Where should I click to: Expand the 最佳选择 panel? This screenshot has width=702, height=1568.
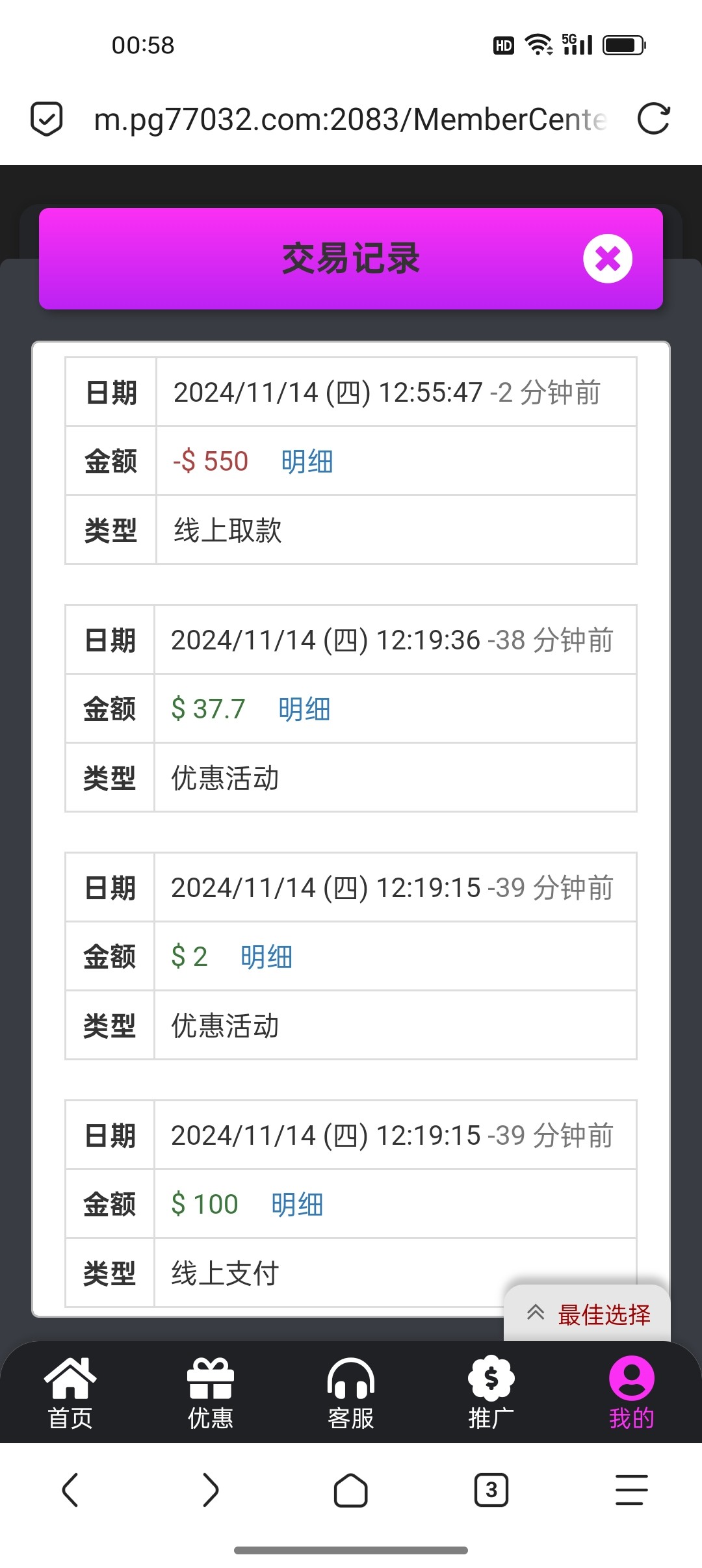(588, 1314)
